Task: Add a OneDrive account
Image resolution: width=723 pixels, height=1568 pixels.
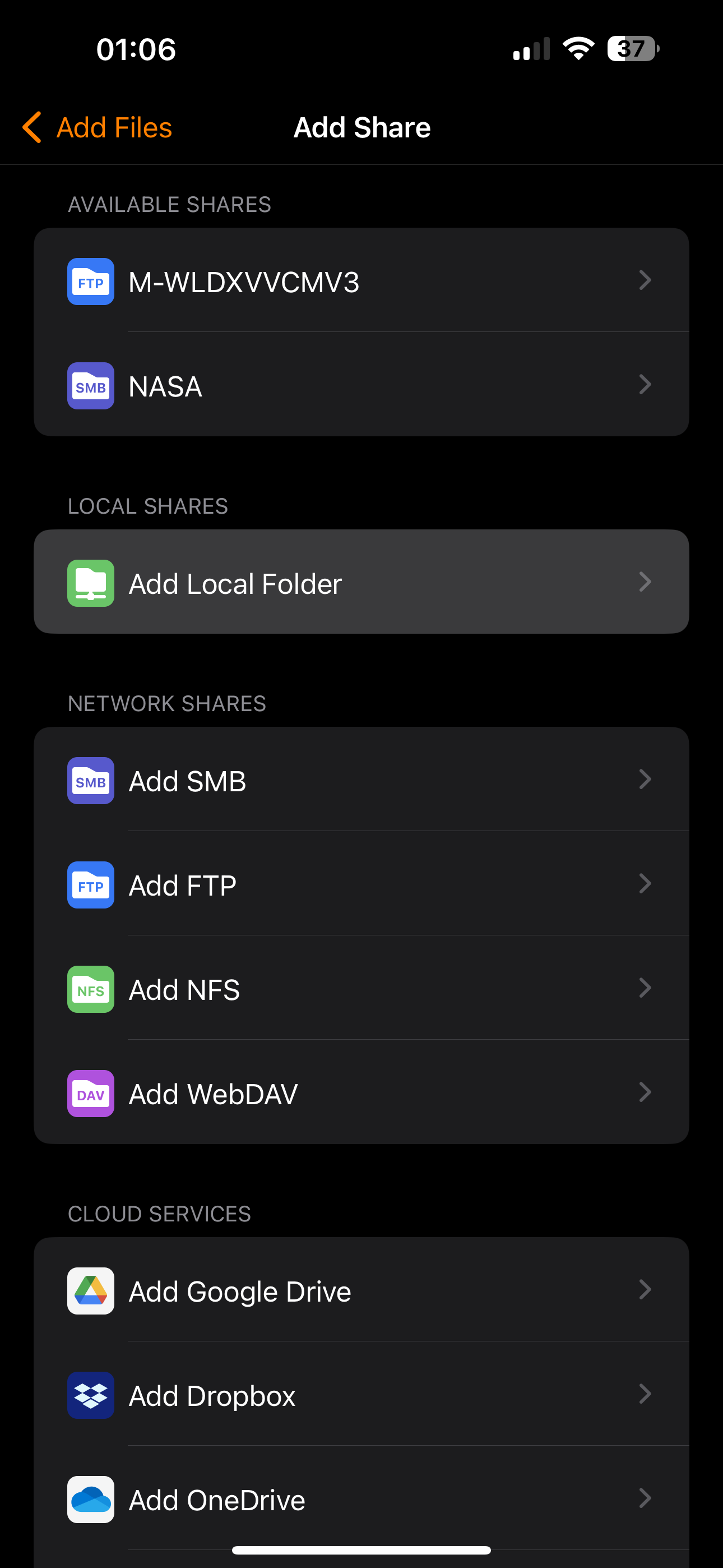Action: click(360, 1498)
